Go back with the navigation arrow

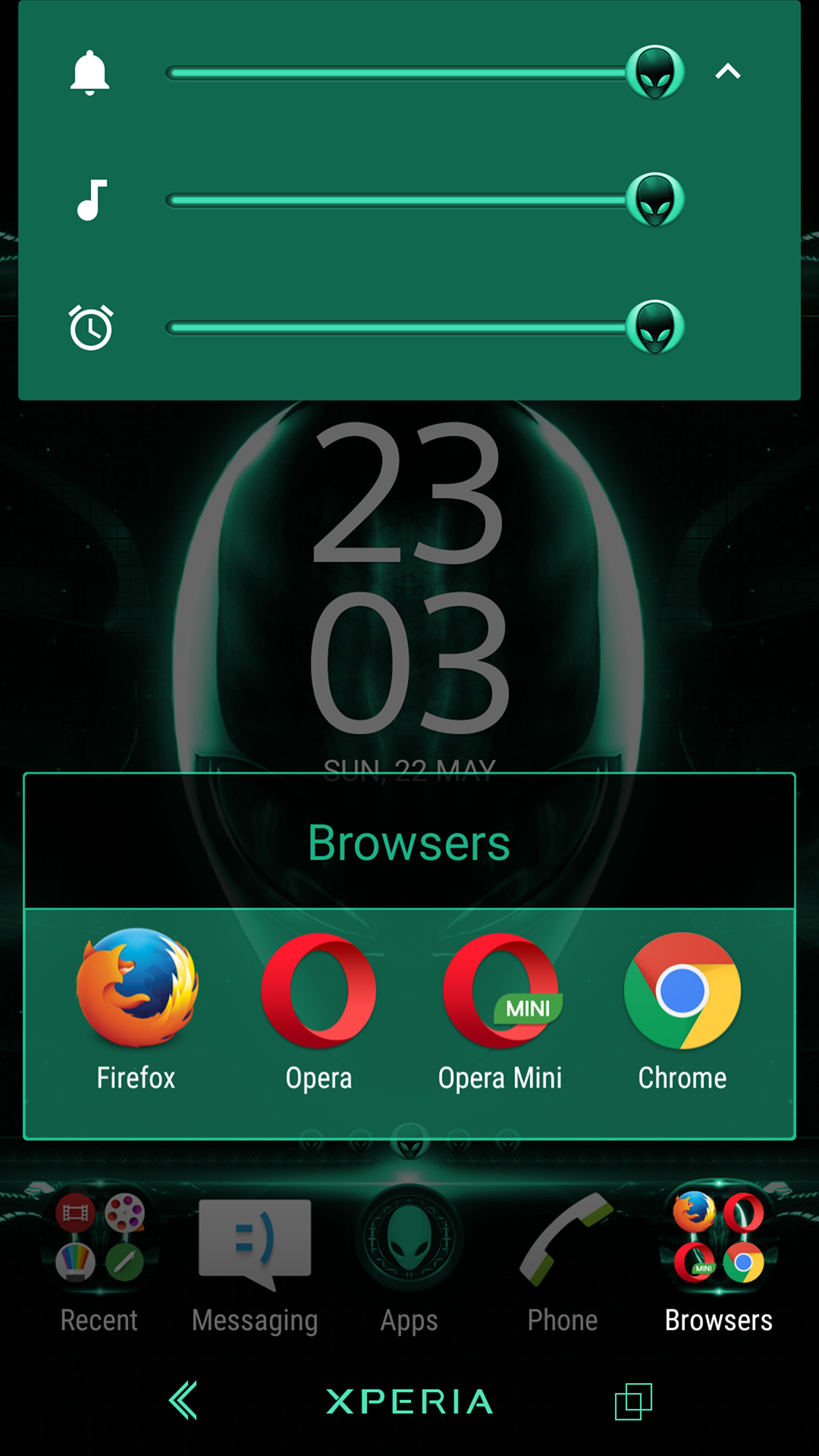tap(184, 1400)
